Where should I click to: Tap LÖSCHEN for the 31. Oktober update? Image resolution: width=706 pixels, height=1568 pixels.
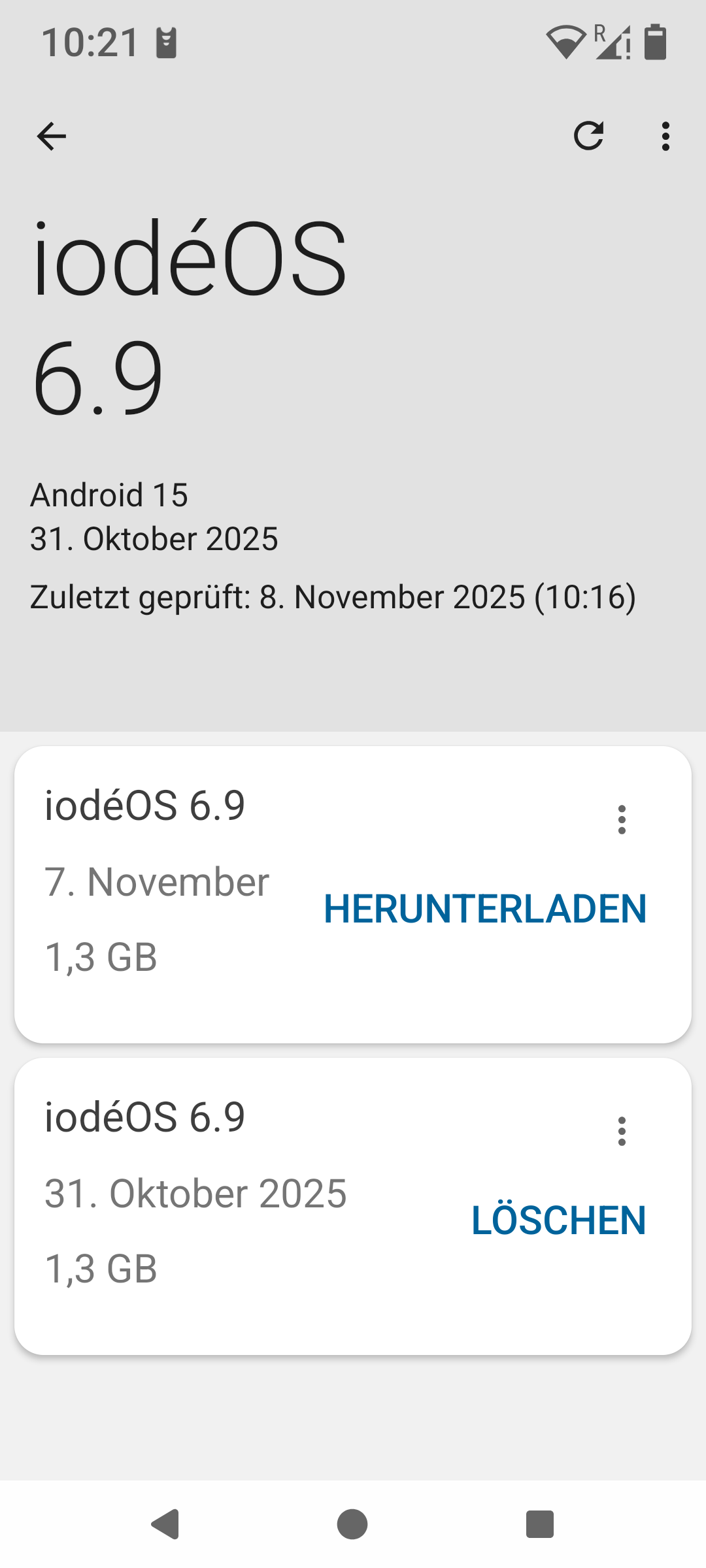[558, 1220]
